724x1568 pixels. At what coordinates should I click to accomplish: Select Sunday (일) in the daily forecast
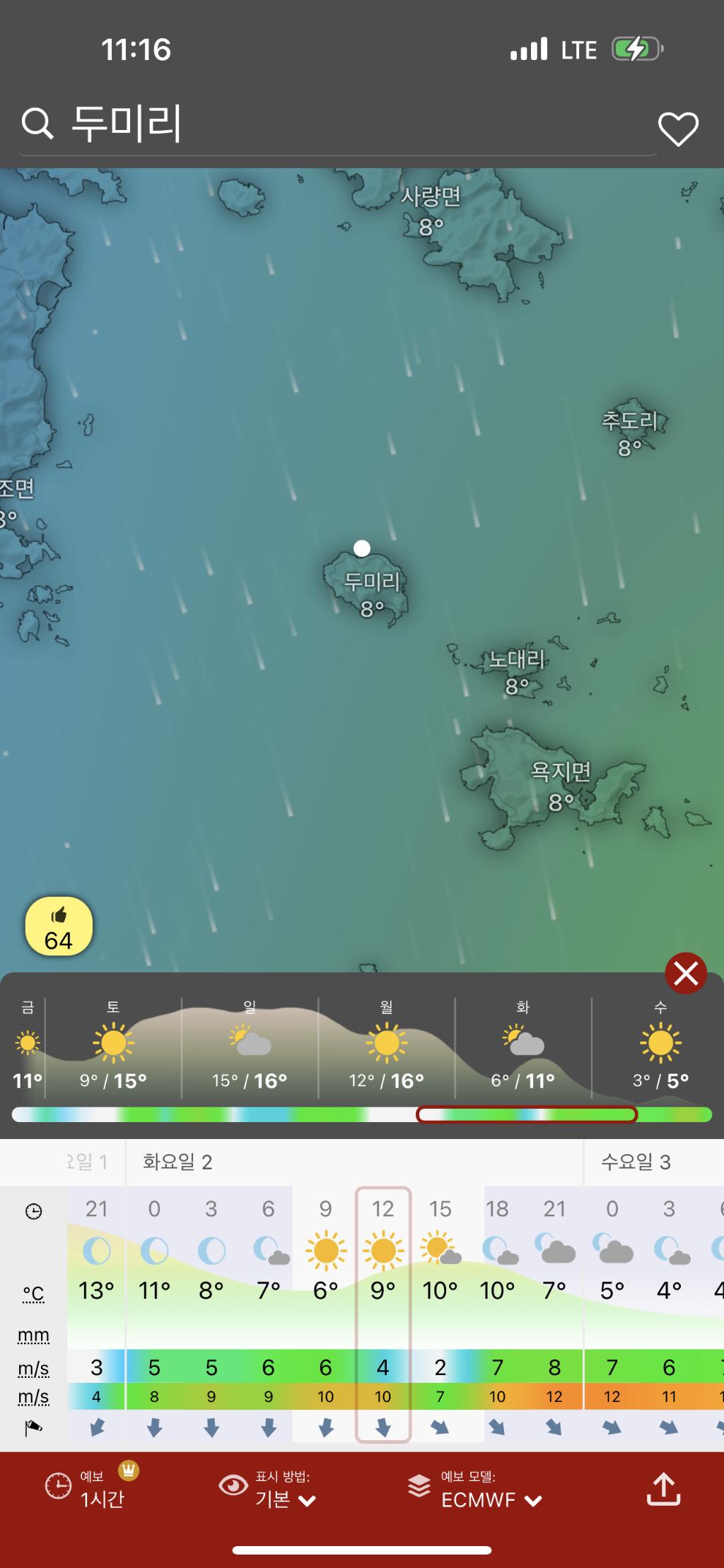[250, 1046]
